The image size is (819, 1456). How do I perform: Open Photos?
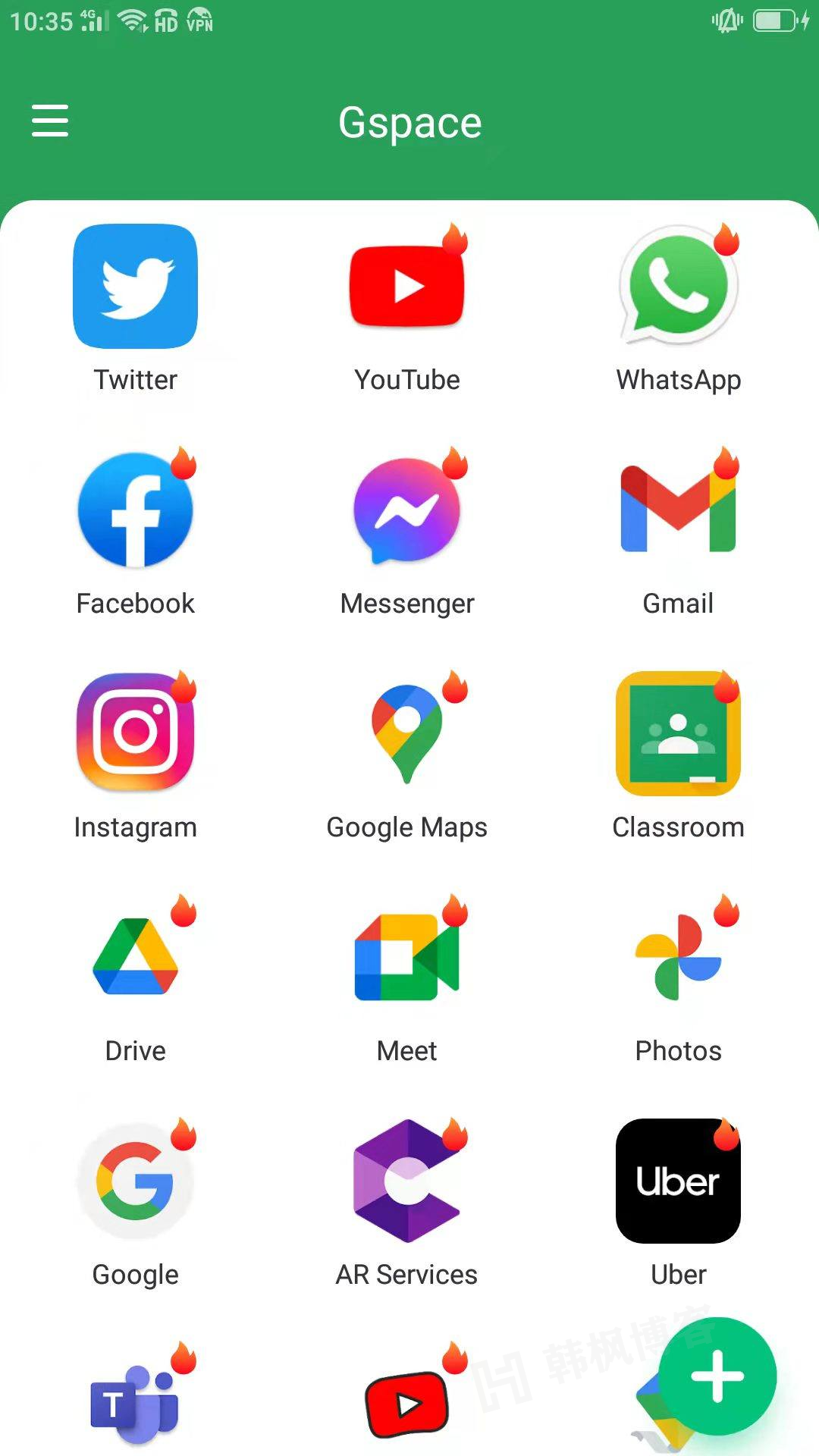pos(678,957)
